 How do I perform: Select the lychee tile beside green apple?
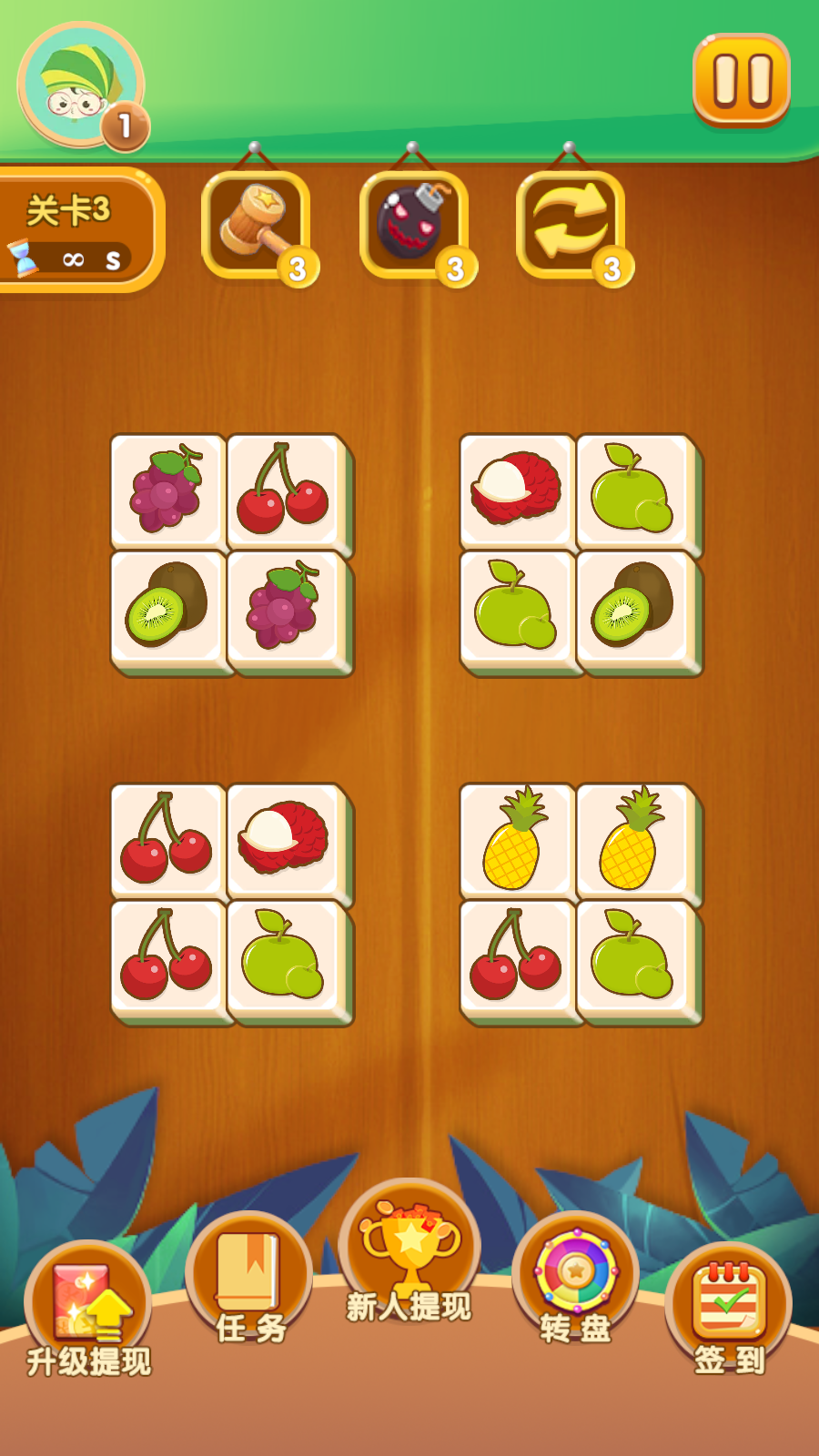pyautogui.click(x=516, y=490)
